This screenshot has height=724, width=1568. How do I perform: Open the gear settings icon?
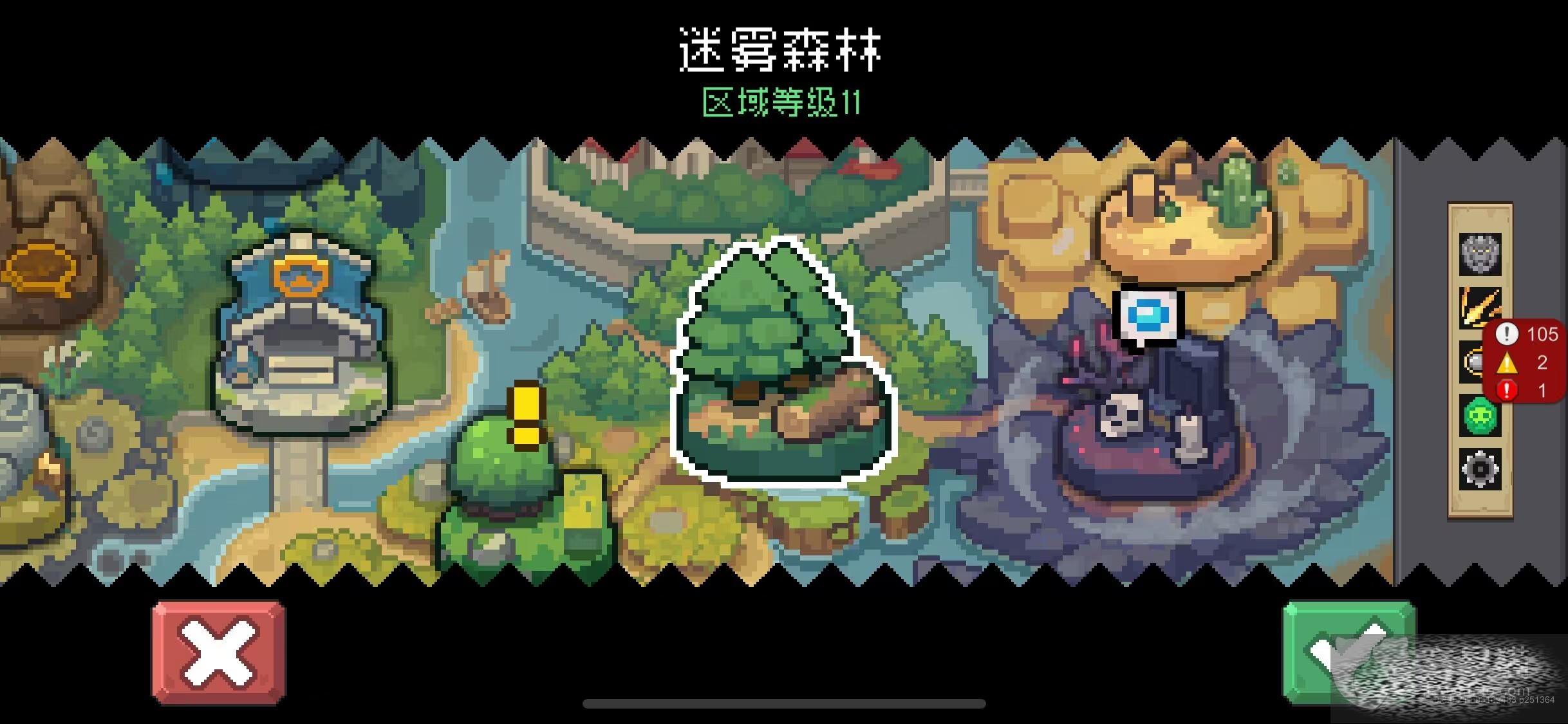1480,470
